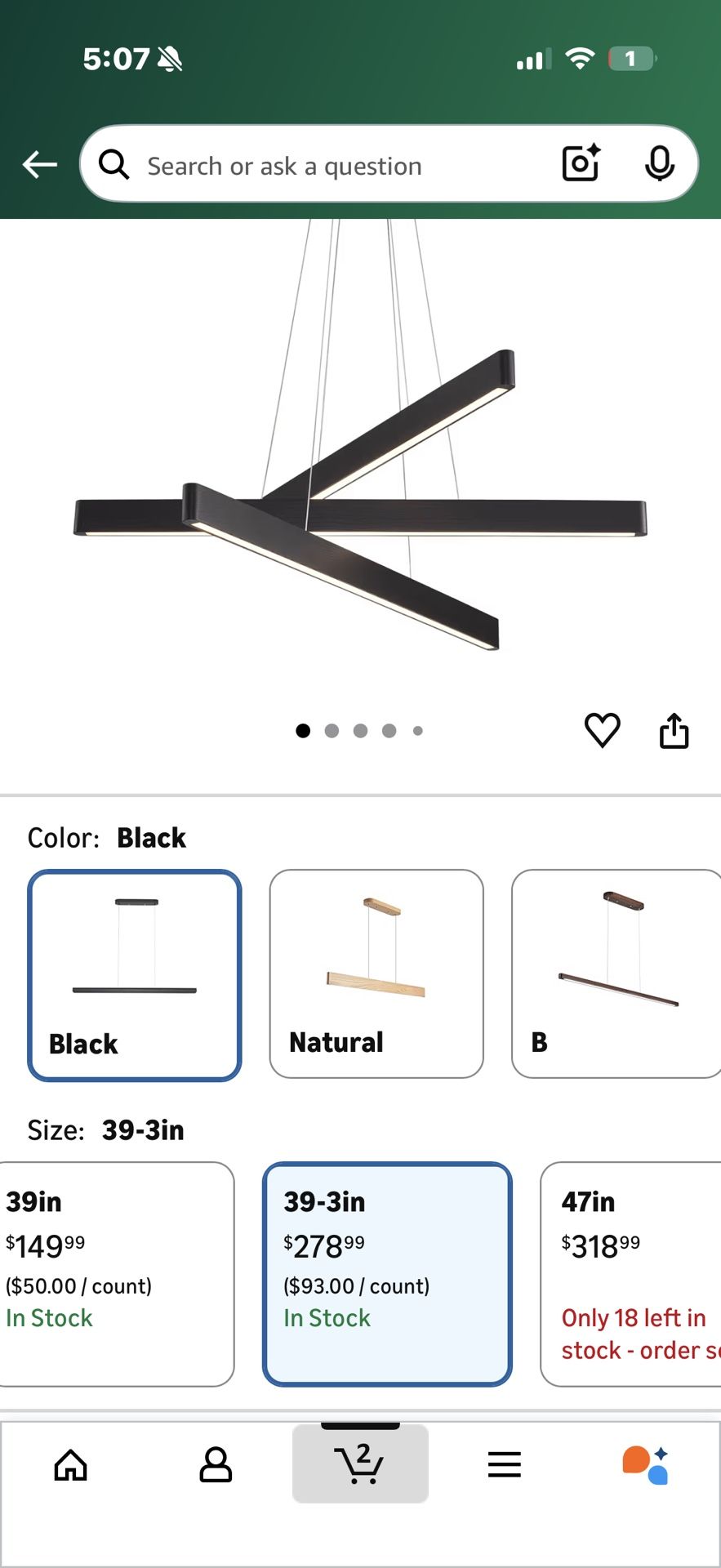This screenshot has width=721, height=1568.
Task: Open the hamburger menu tab
Action: pos(504,1464)
